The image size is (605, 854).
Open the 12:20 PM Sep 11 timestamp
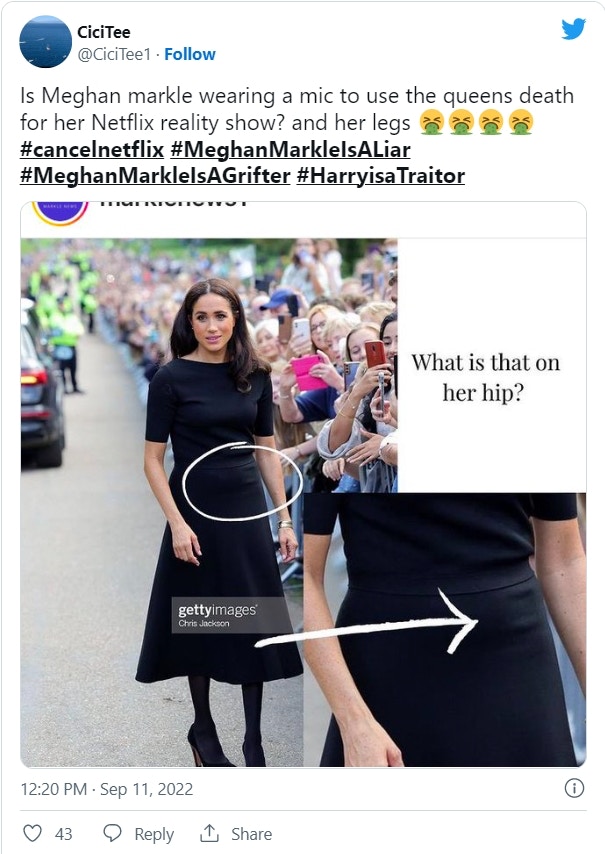[107, 789]
